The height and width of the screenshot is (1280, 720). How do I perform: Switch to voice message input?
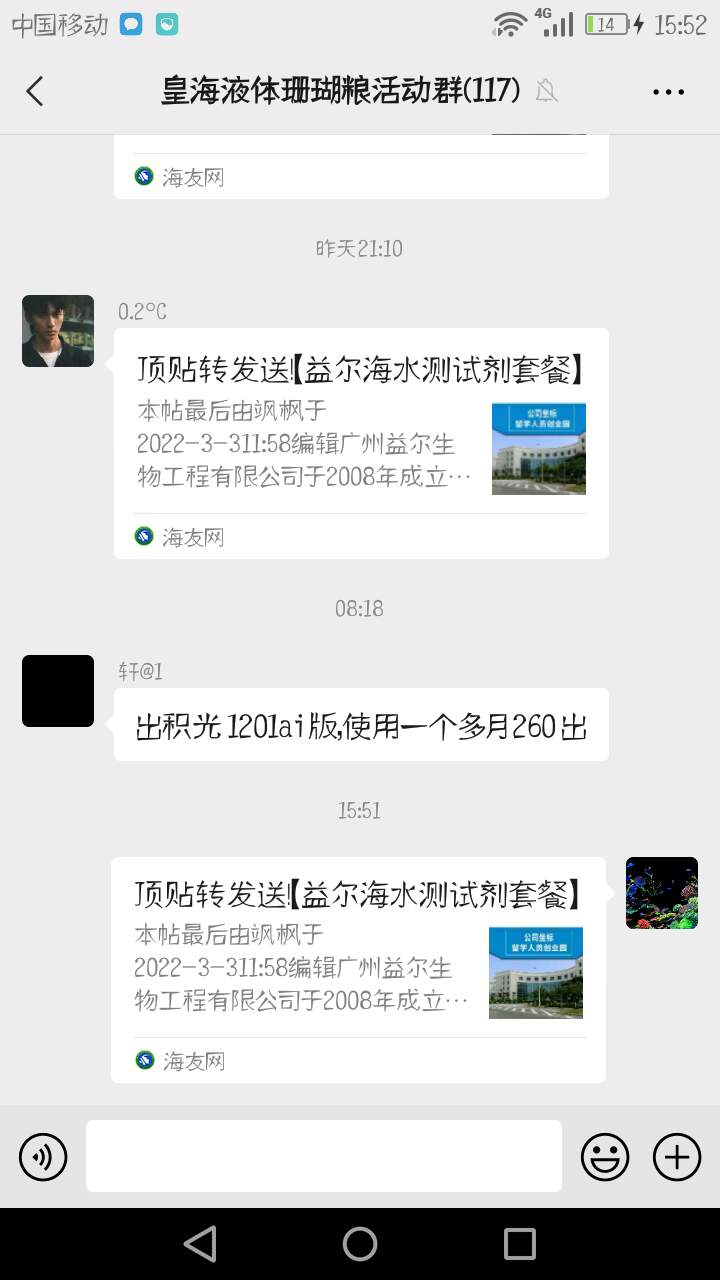[x=43, y=1158]
